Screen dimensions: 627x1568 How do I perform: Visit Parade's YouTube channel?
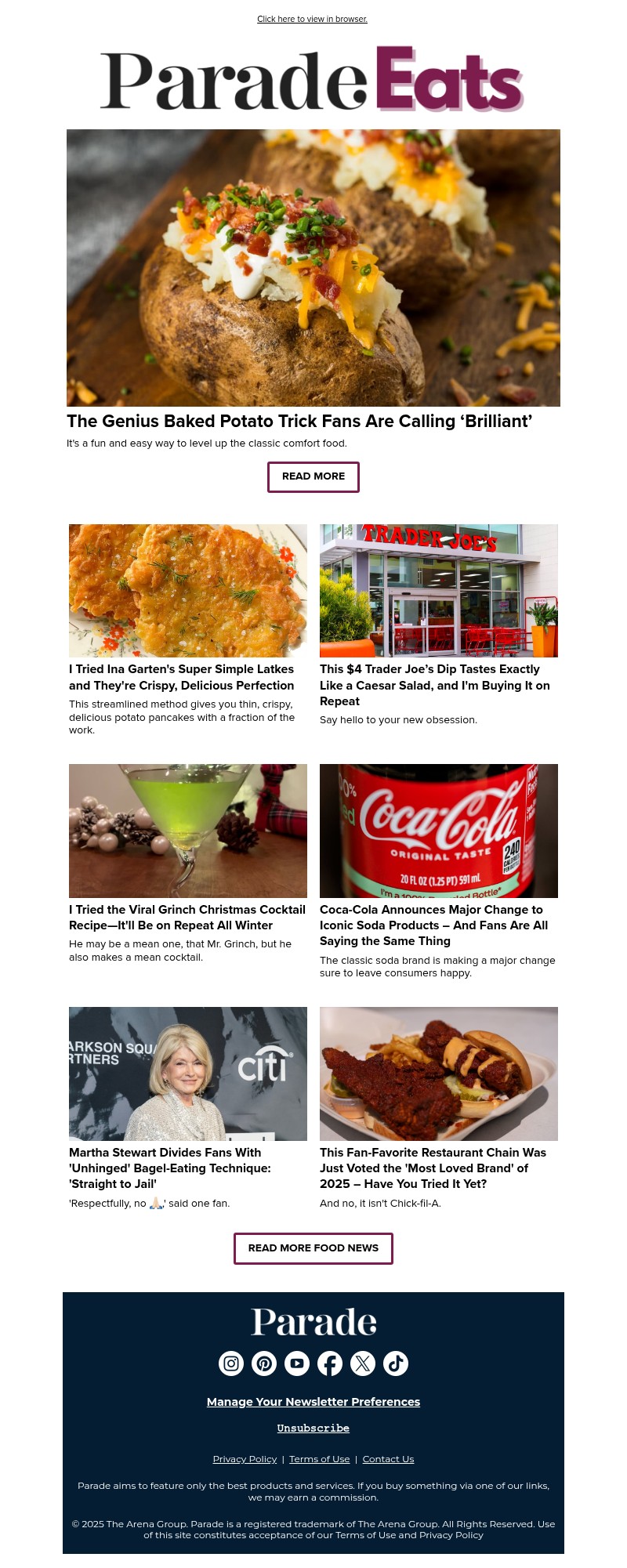coord(297,1363)
